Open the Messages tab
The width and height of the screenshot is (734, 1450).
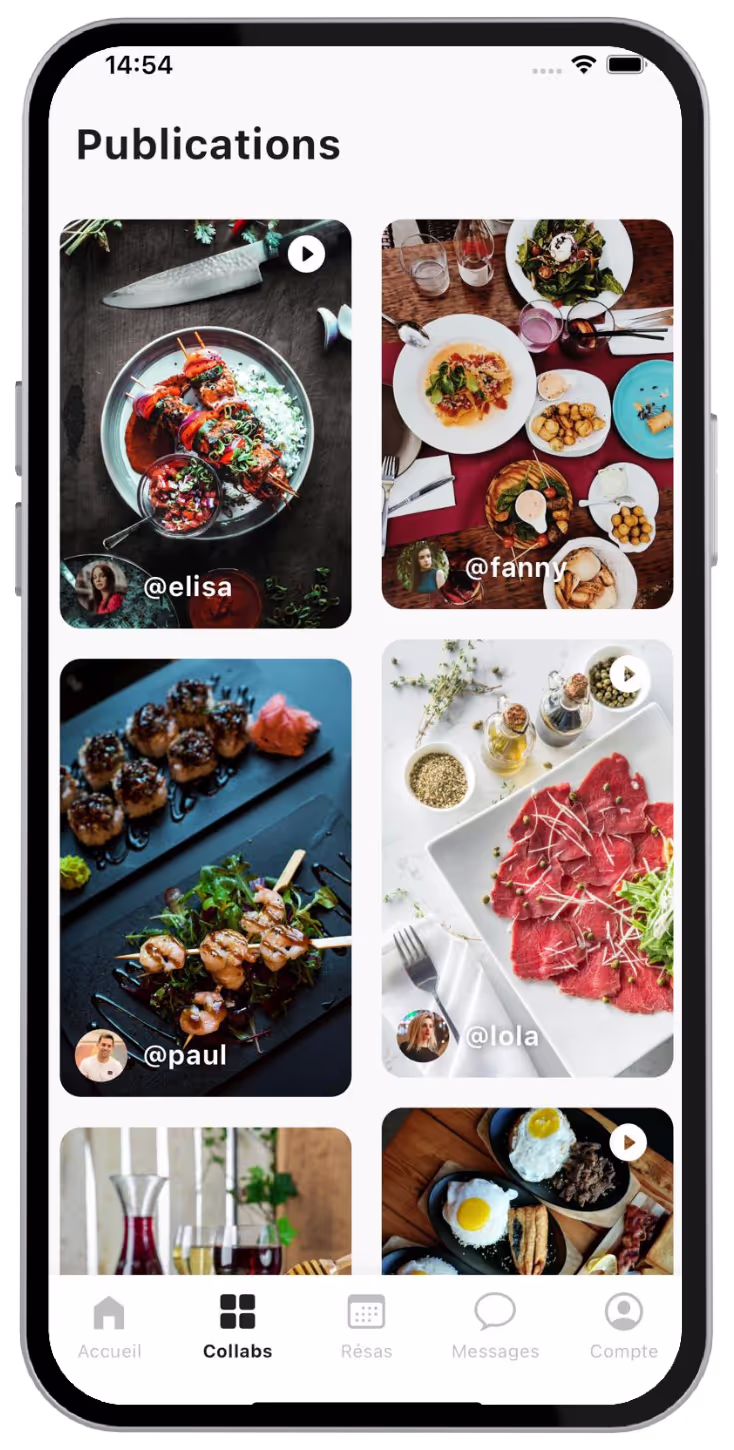coord(495,1325)
